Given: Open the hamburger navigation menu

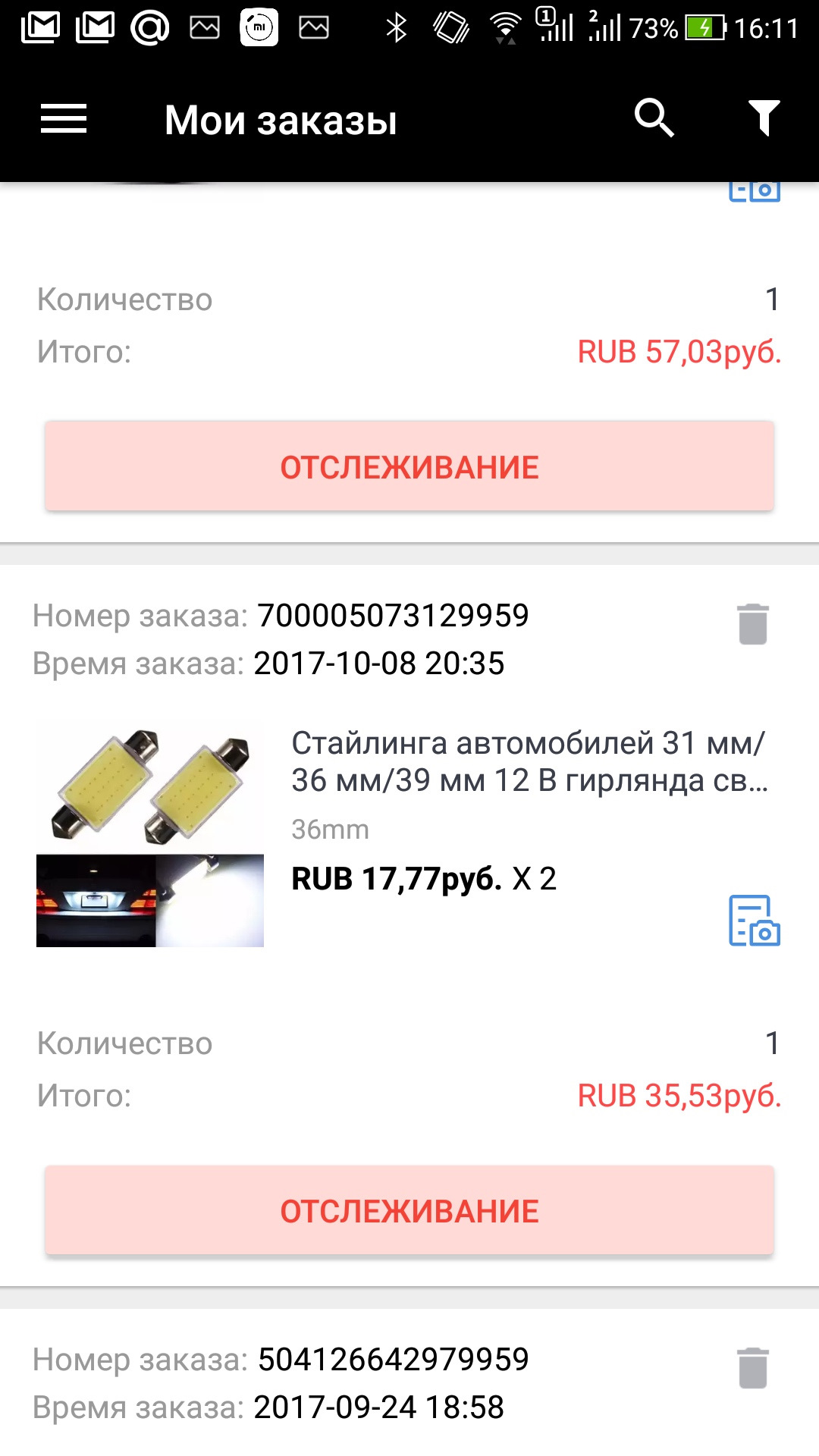Looking at the screenshot, I should click(x=64, y=119).
